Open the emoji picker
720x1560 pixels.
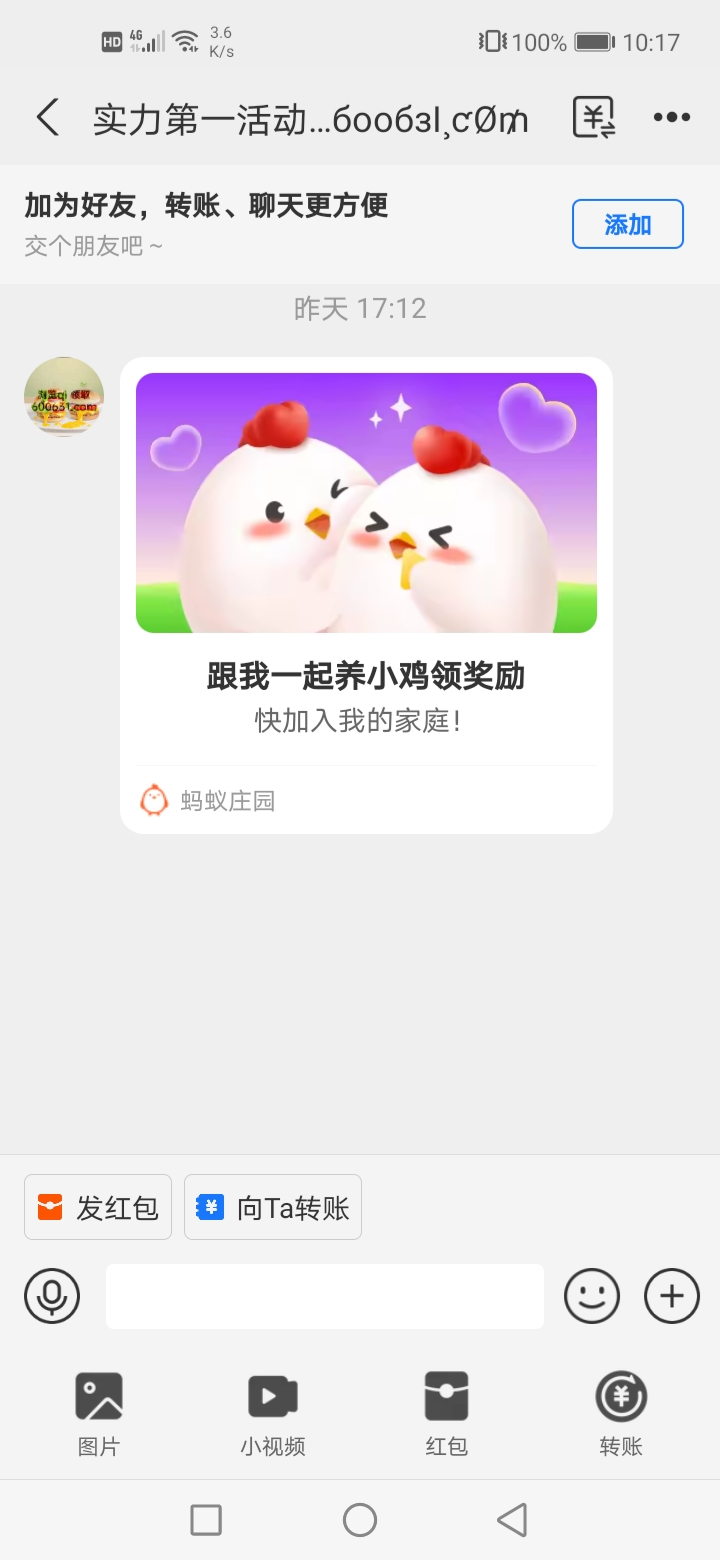click(592, 1296)
